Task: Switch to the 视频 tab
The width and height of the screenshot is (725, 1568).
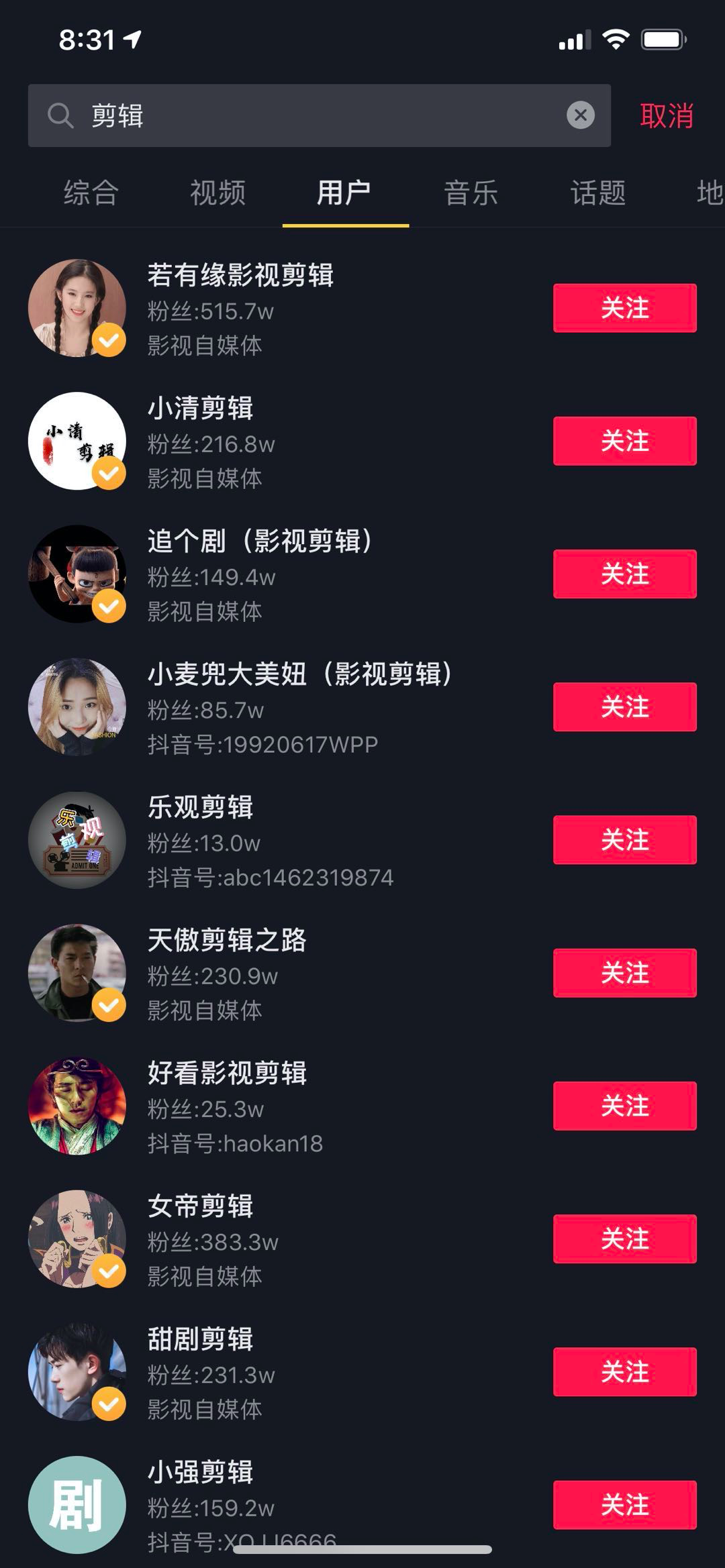Action: [x=217, y=193]
